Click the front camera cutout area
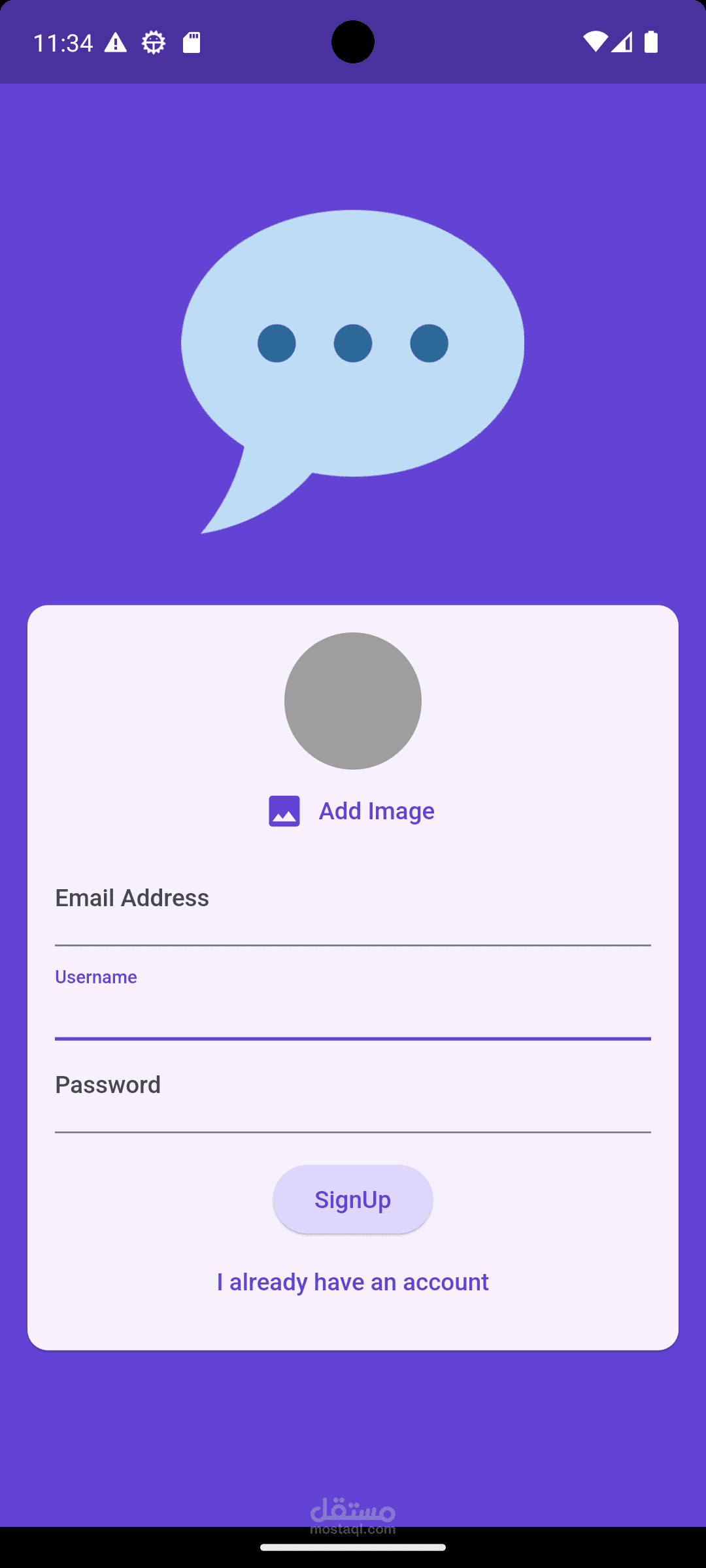The height and width of the screenshot is (1568, 706). pyautogui.click(x=353, y=42)
